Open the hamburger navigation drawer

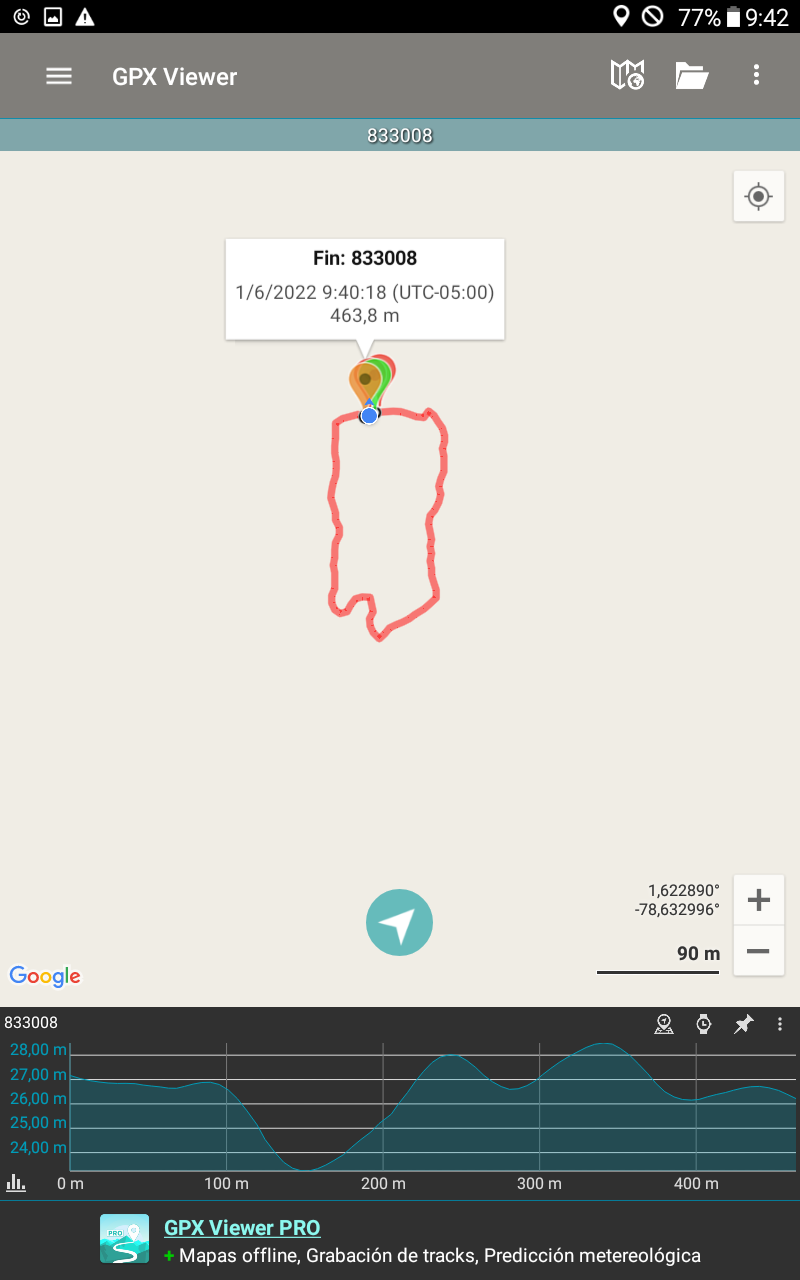59,76
